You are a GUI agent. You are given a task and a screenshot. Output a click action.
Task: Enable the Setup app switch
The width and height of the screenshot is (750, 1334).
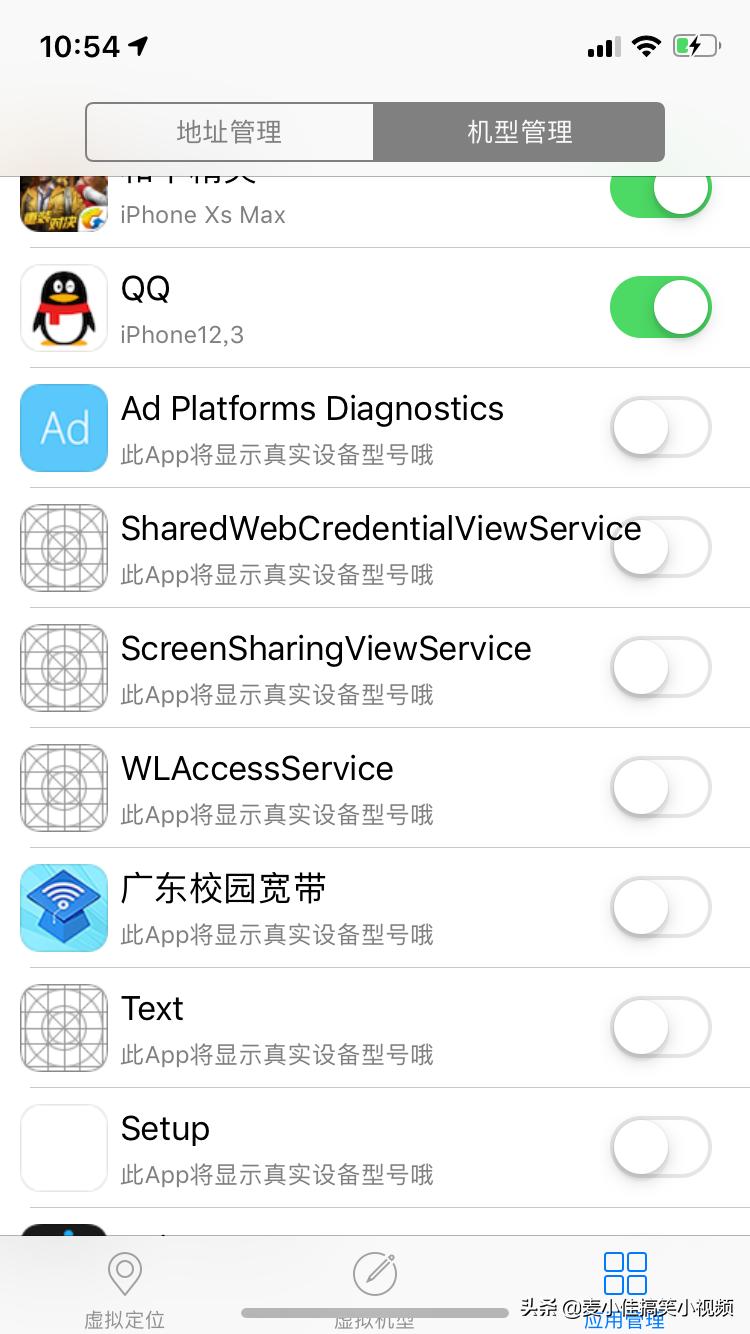pos(660,1147)
